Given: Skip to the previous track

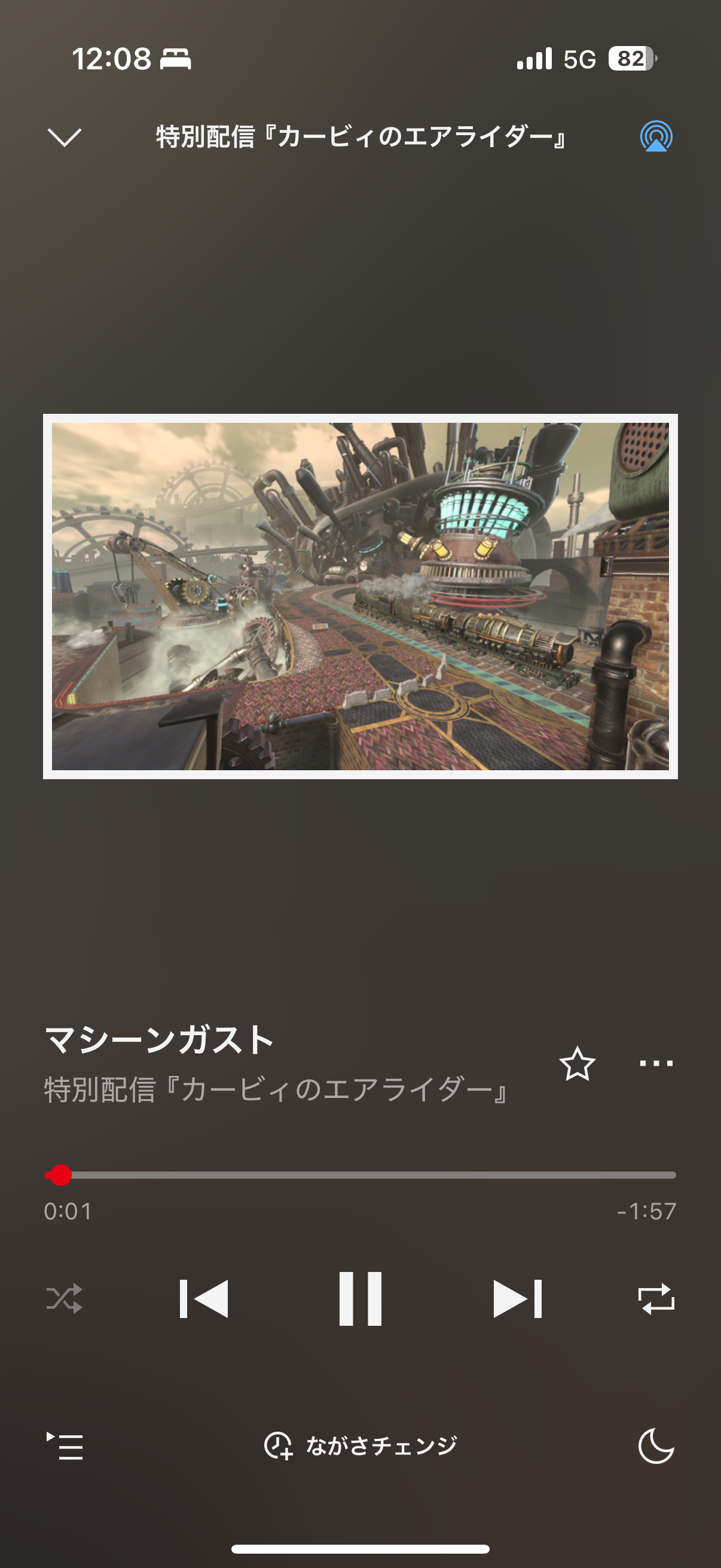Looking at the screenshot, I should (x=204, y=1298).
